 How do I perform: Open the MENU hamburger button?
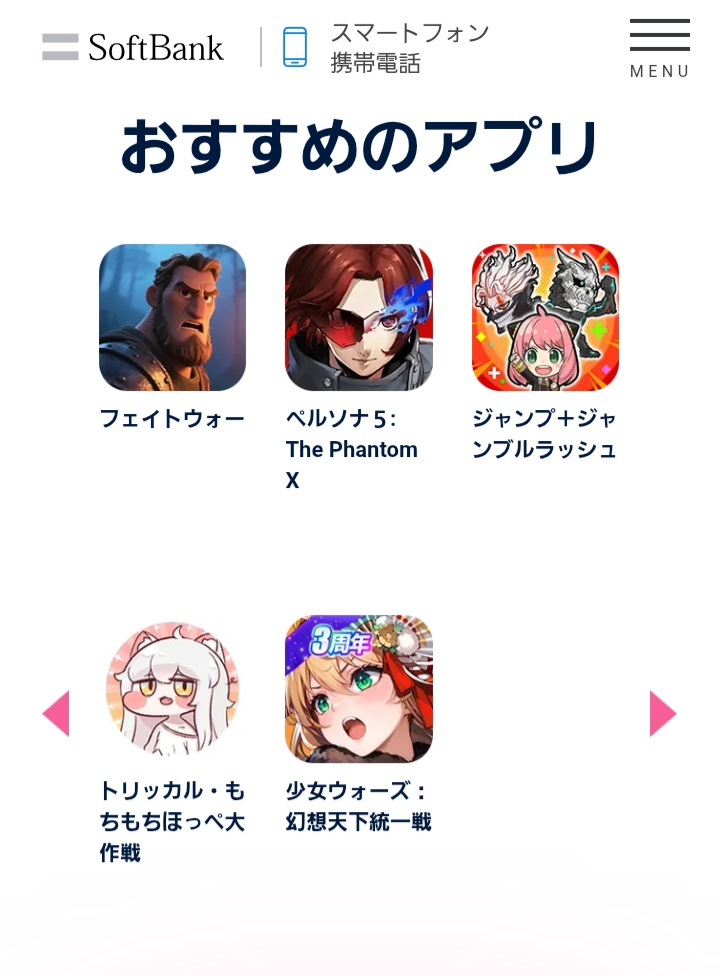pos(660,47)
